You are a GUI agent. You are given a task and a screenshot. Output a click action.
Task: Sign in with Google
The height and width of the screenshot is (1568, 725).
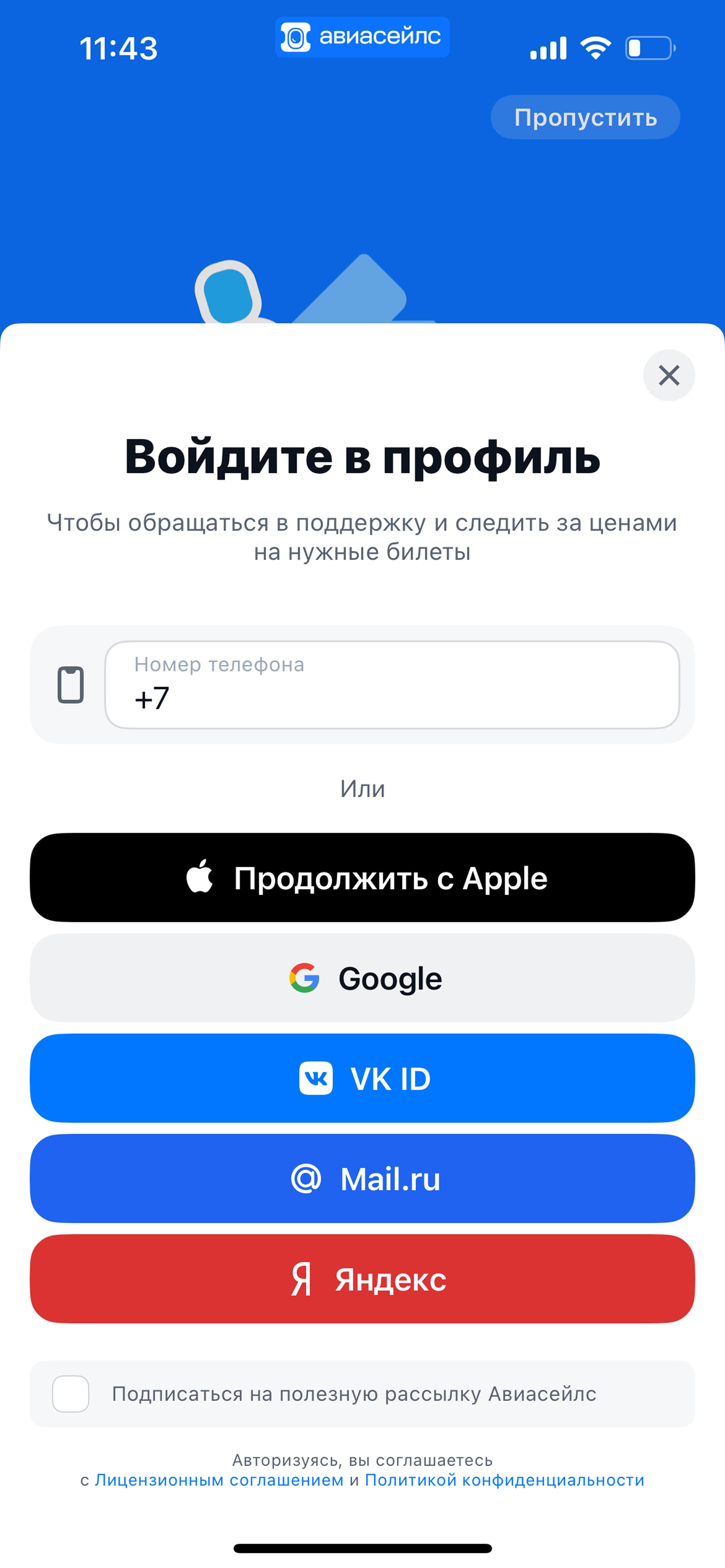[362, 977]
